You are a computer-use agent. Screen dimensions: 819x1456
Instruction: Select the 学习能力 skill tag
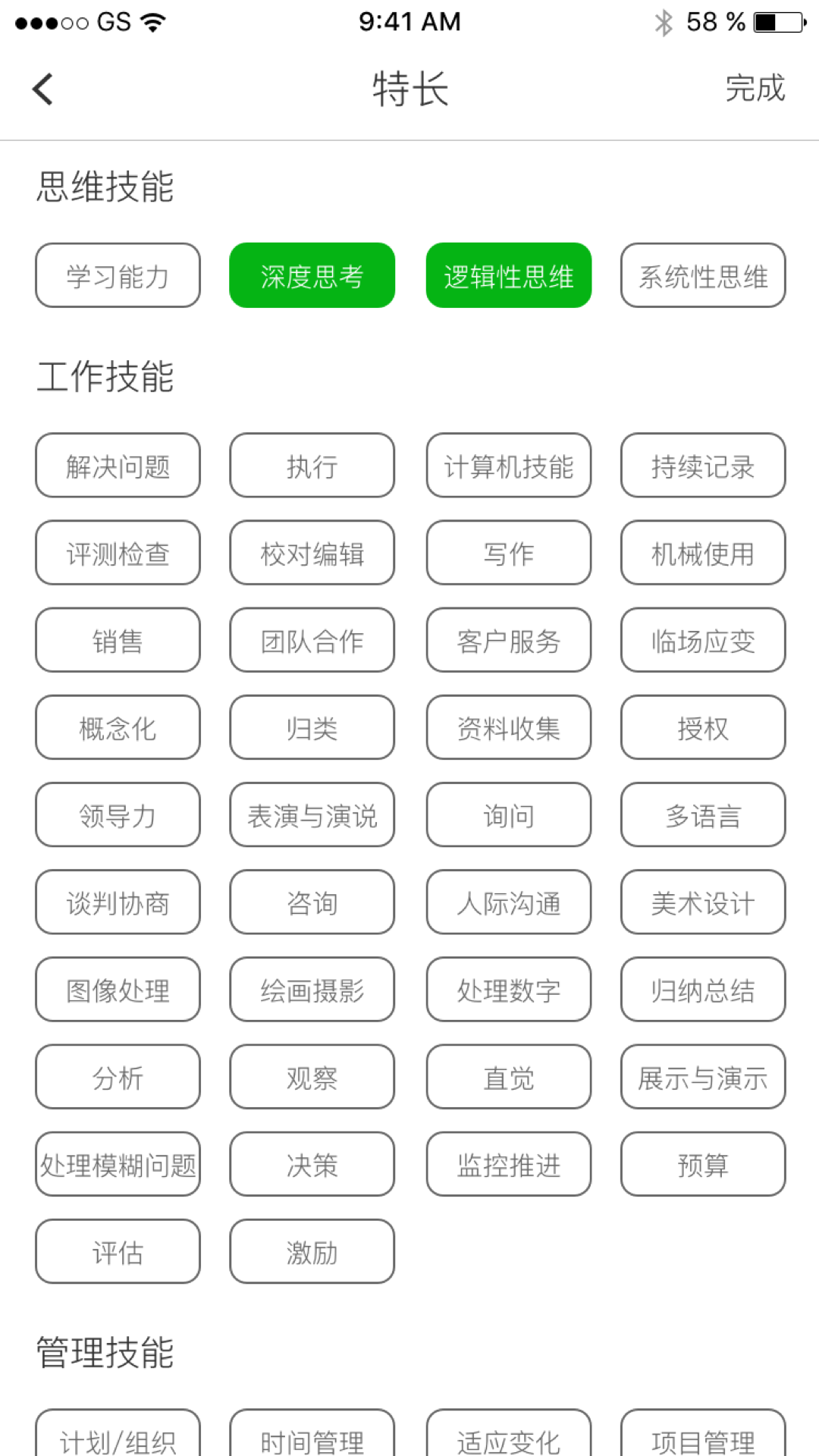pos(117,275)
